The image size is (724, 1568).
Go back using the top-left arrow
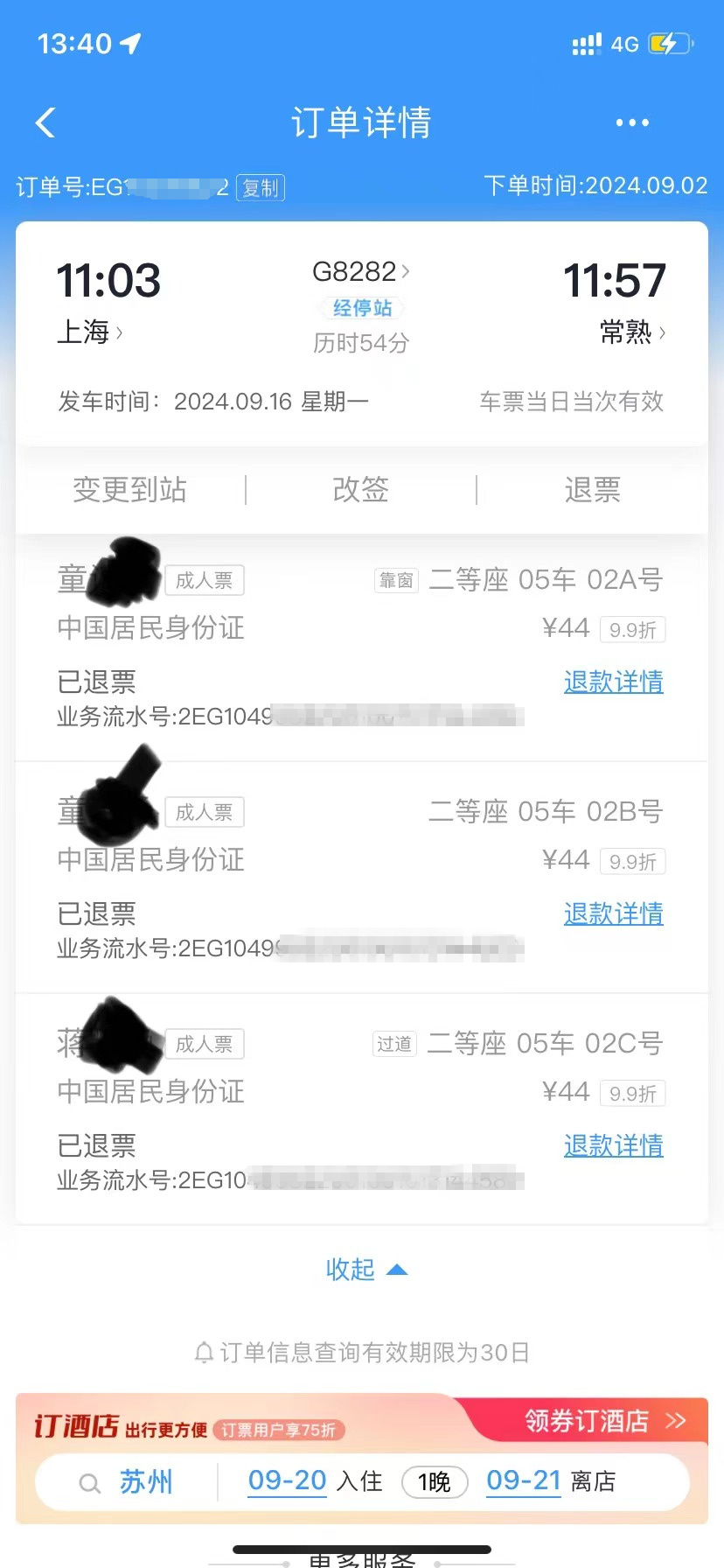click(45, 122)
